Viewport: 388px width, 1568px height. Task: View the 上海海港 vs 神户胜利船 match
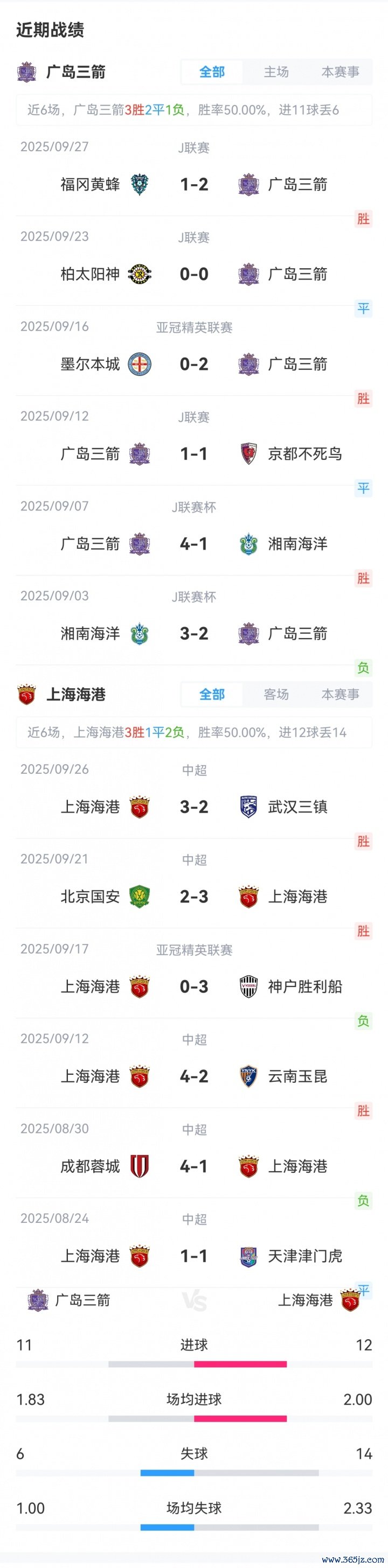[x=193, y=986]
